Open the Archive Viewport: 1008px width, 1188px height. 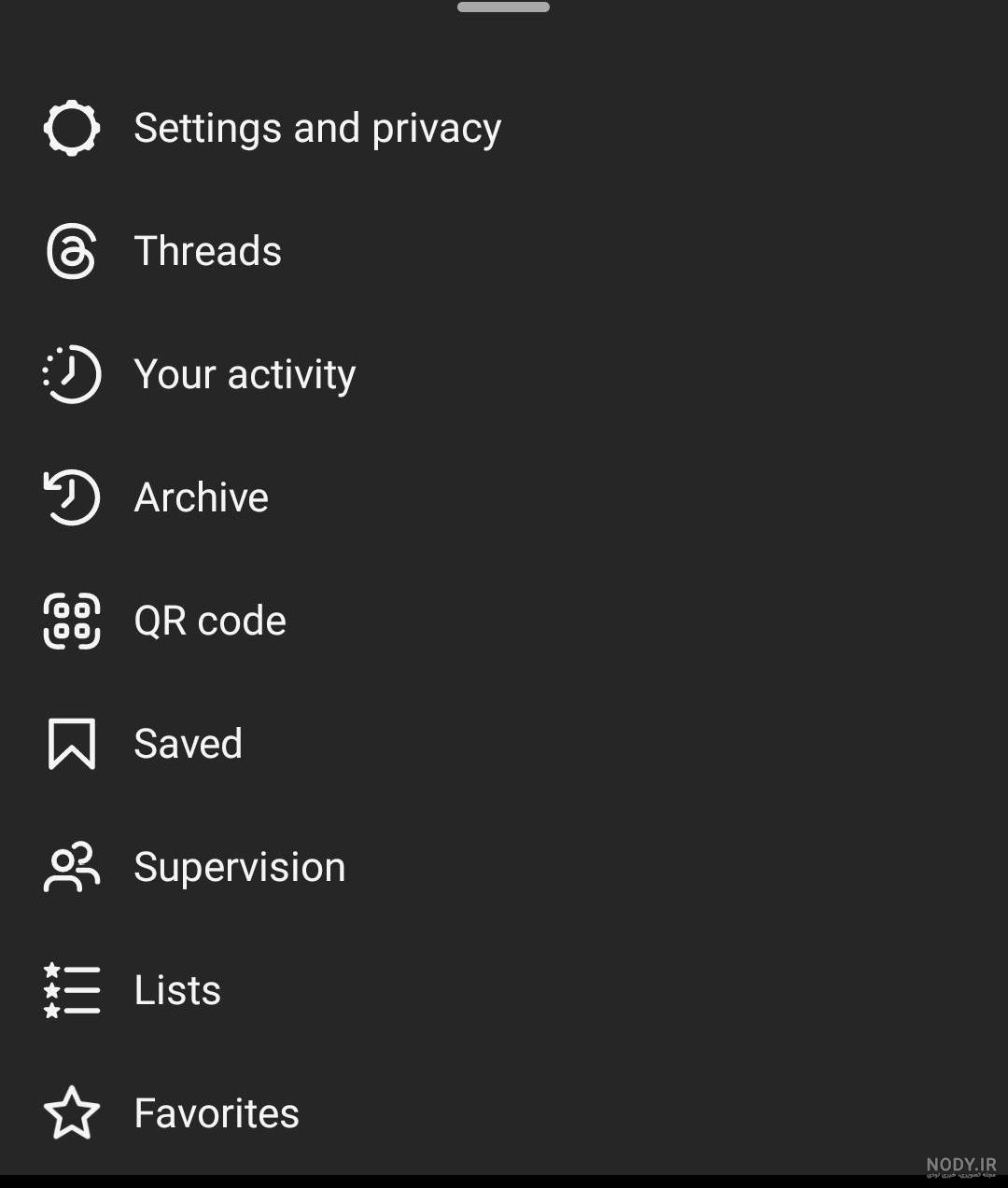(201, 497)
